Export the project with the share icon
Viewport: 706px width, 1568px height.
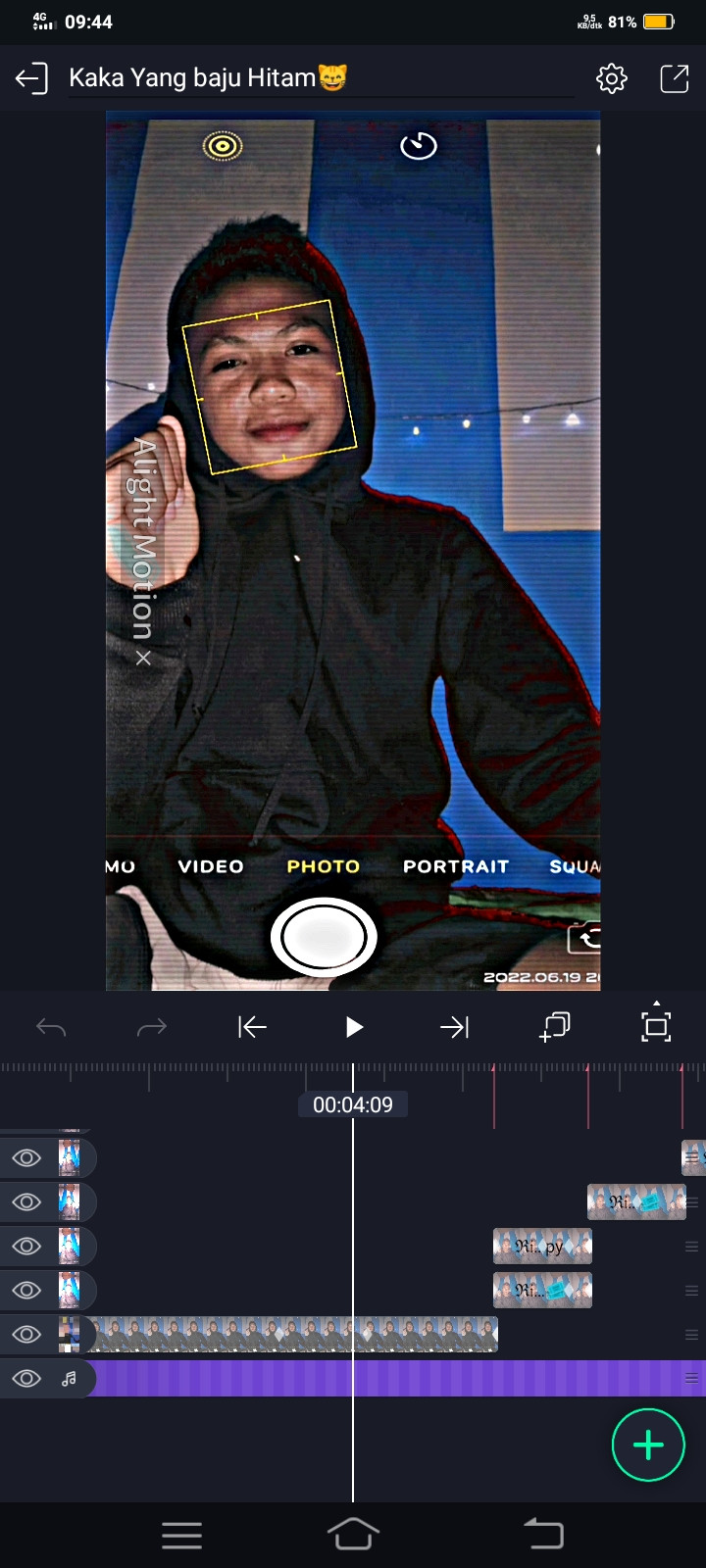coord(675,78)
